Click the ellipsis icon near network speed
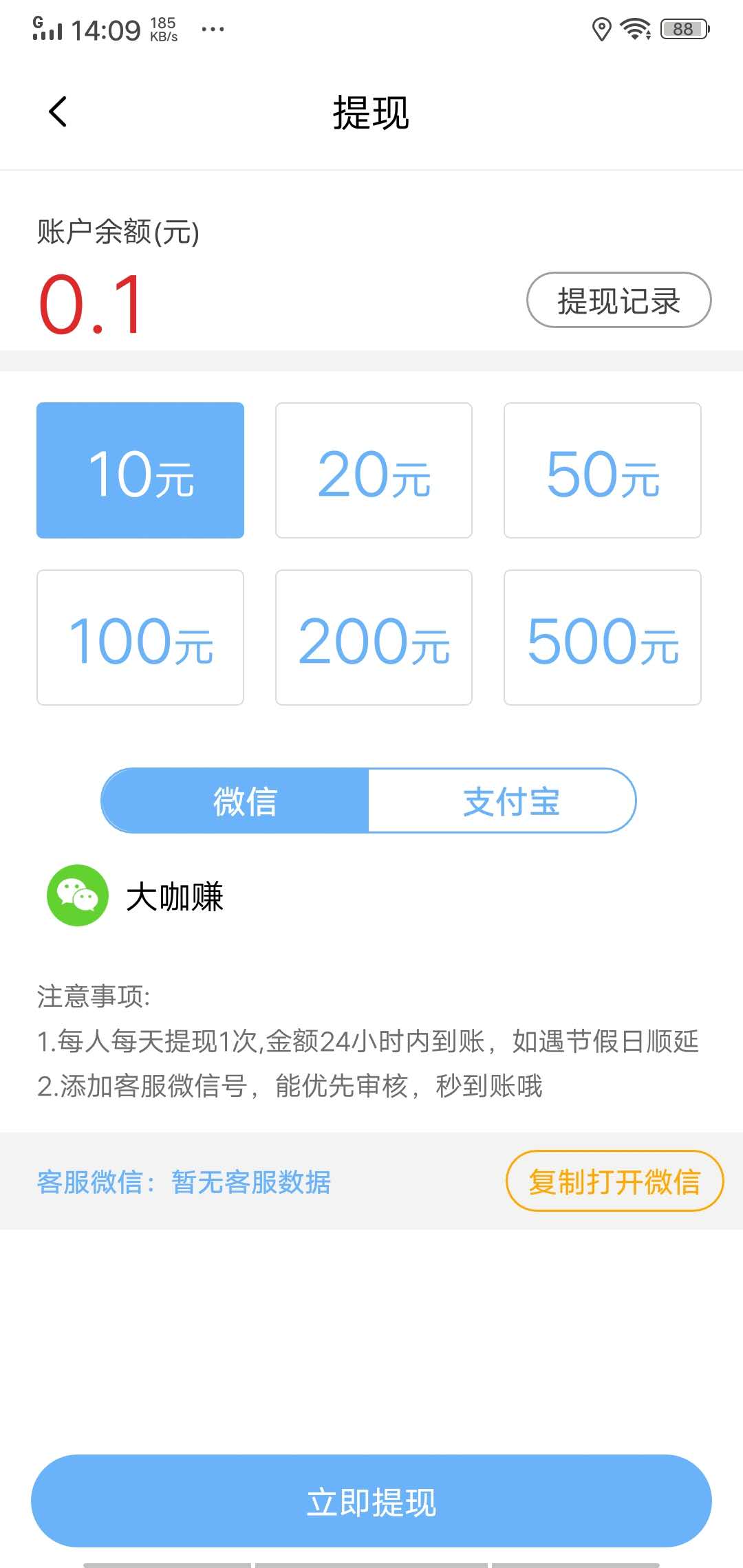The width and height of the screenshot is (743, 1568). tap(213, 28)
